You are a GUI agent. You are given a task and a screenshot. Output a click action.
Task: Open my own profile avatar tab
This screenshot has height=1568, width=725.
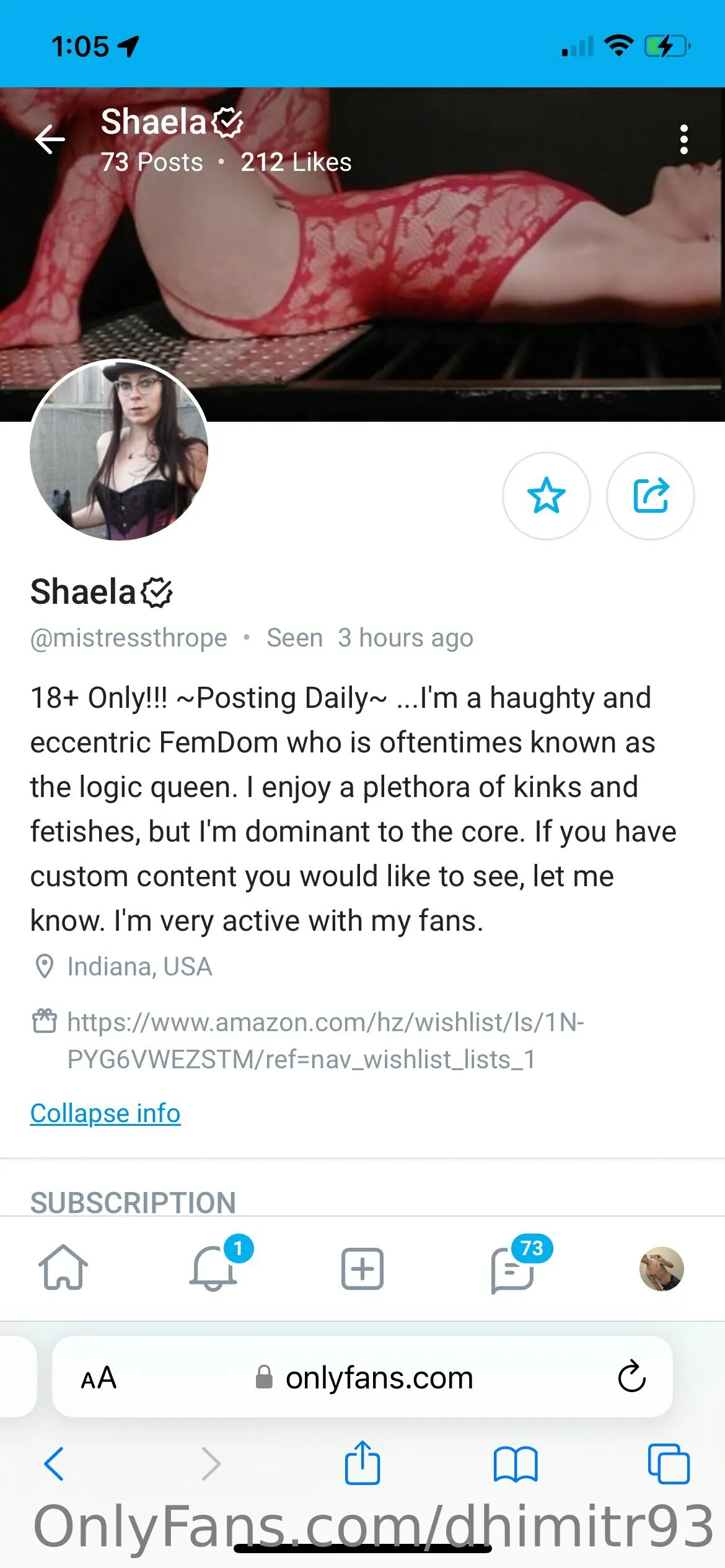tap(661, 1268)
